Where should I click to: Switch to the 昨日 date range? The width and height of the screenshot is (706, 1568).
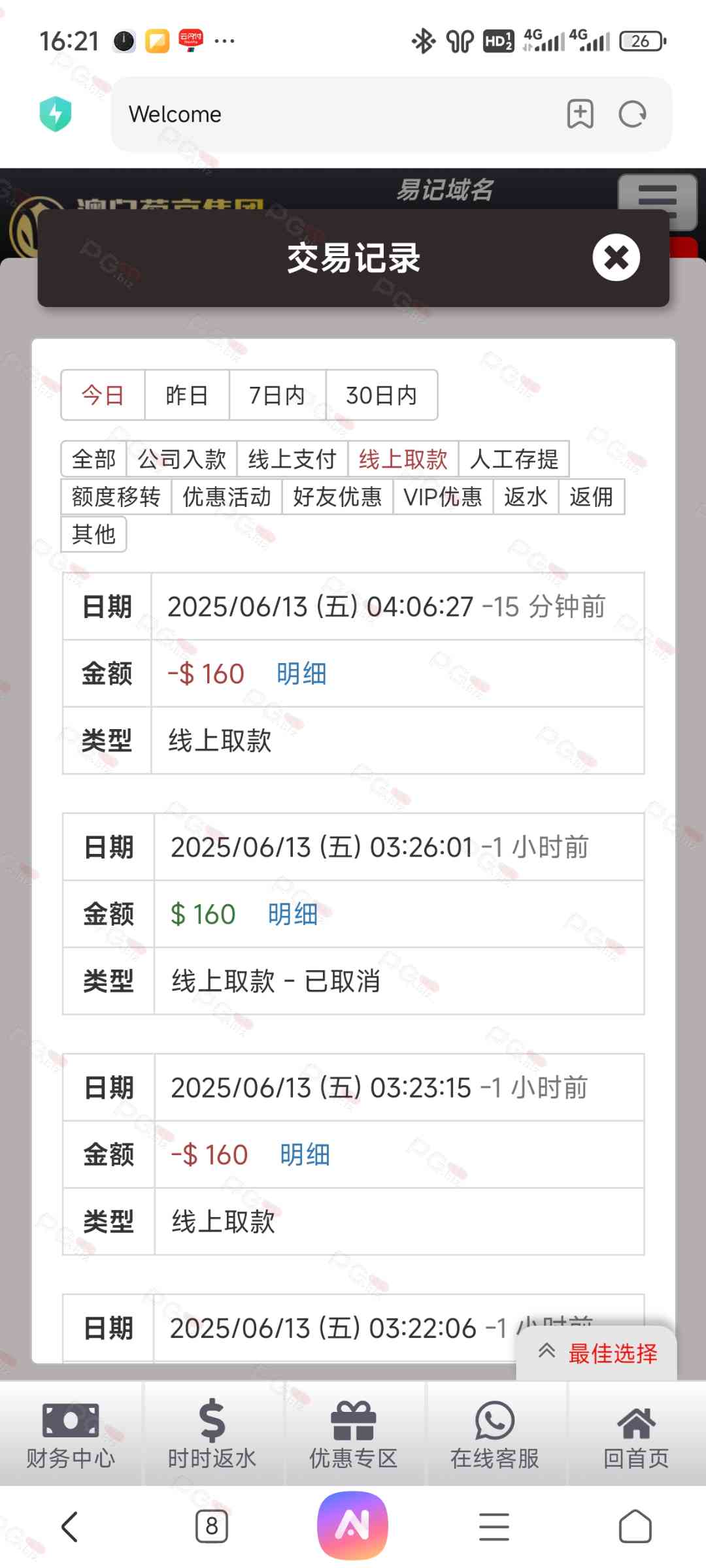[x=187, y=395]
